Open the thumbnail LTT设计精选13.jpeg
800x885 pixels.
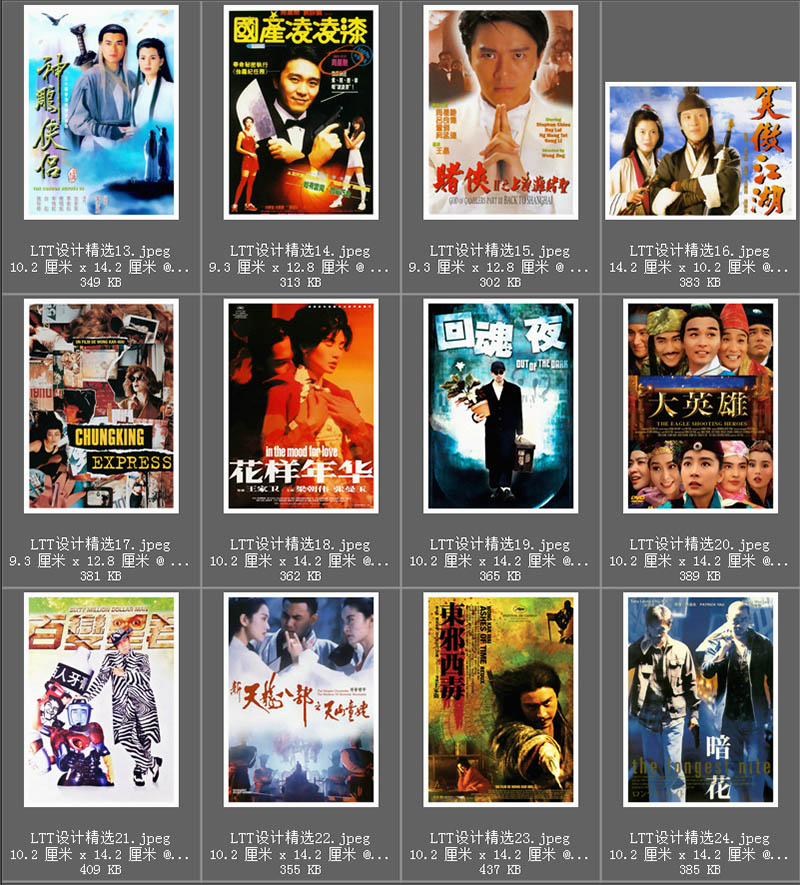coord(100,112)
